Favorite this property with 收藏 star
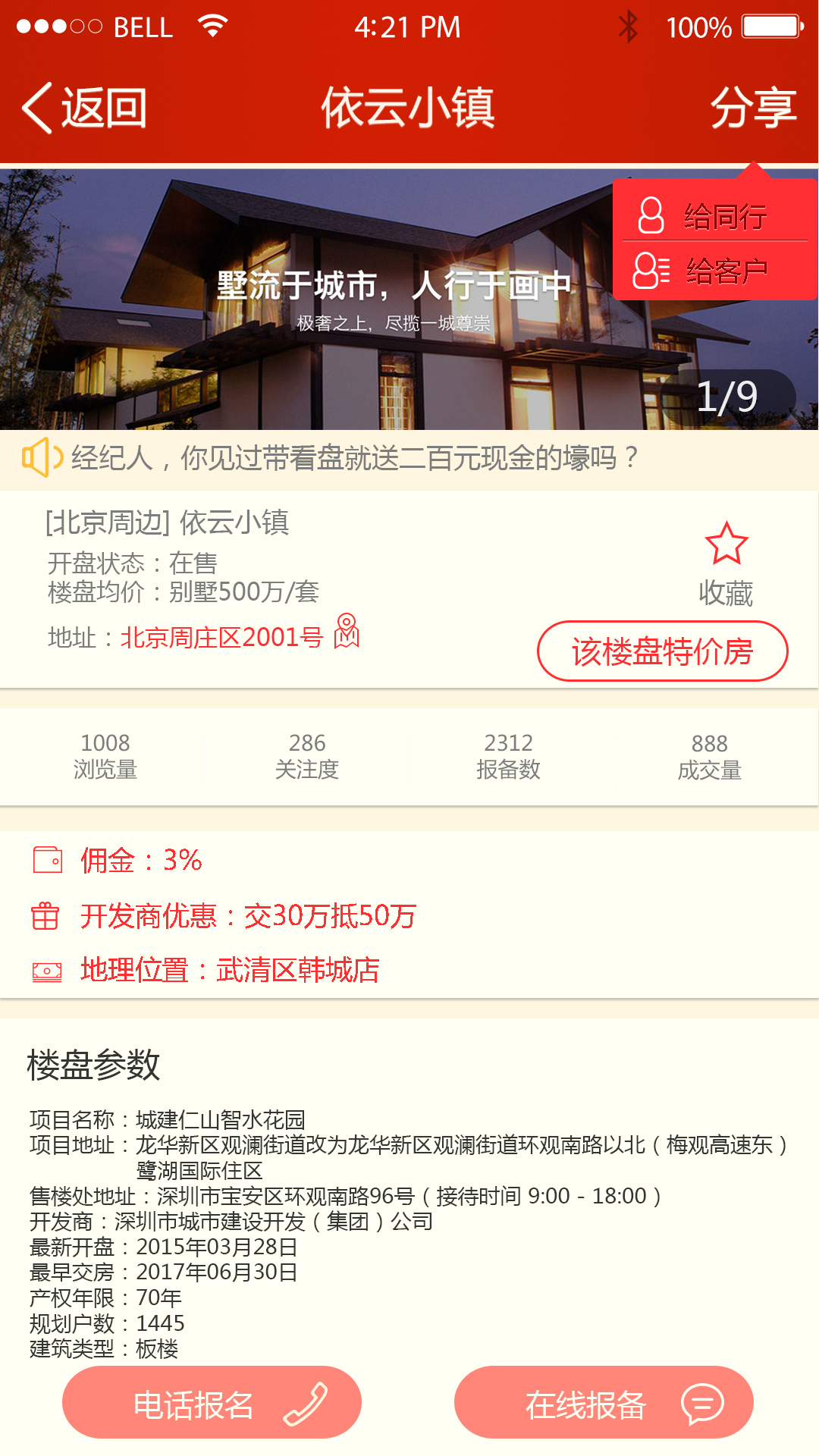Screen dimensions: 819x1456 click(x=726, y=563)
